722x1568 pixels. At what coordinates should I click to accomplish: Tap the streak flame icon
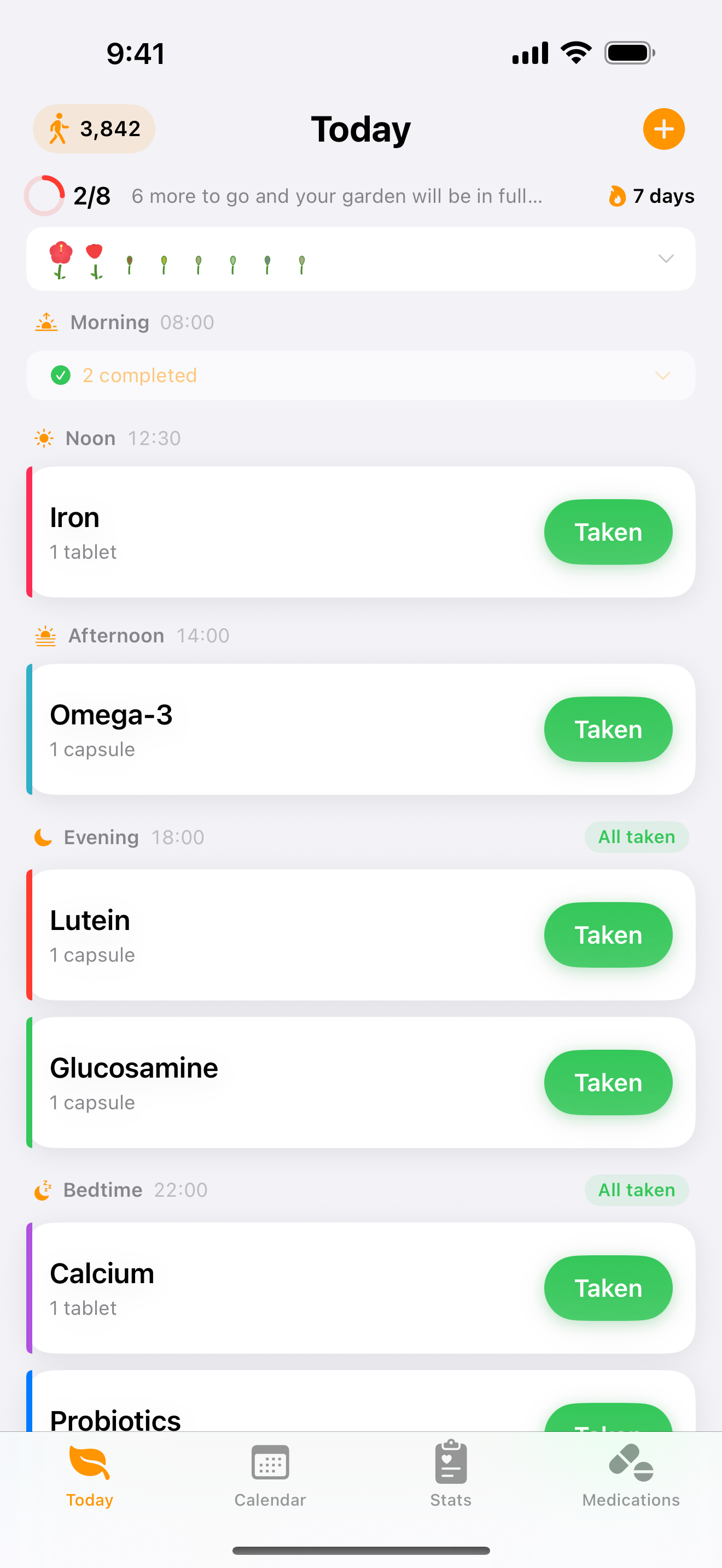coord(616,196)
